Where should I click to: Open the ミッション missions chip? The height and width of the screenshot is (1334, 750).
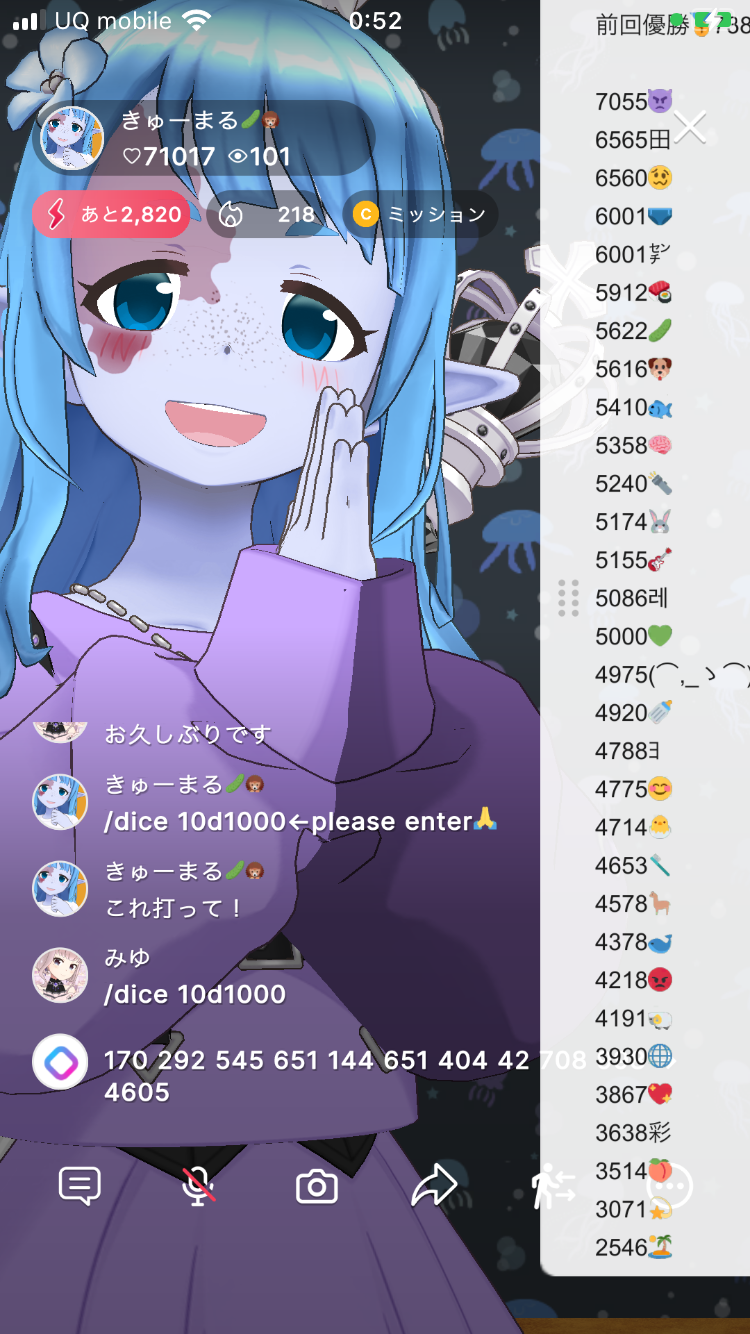(x=421, y=214)
